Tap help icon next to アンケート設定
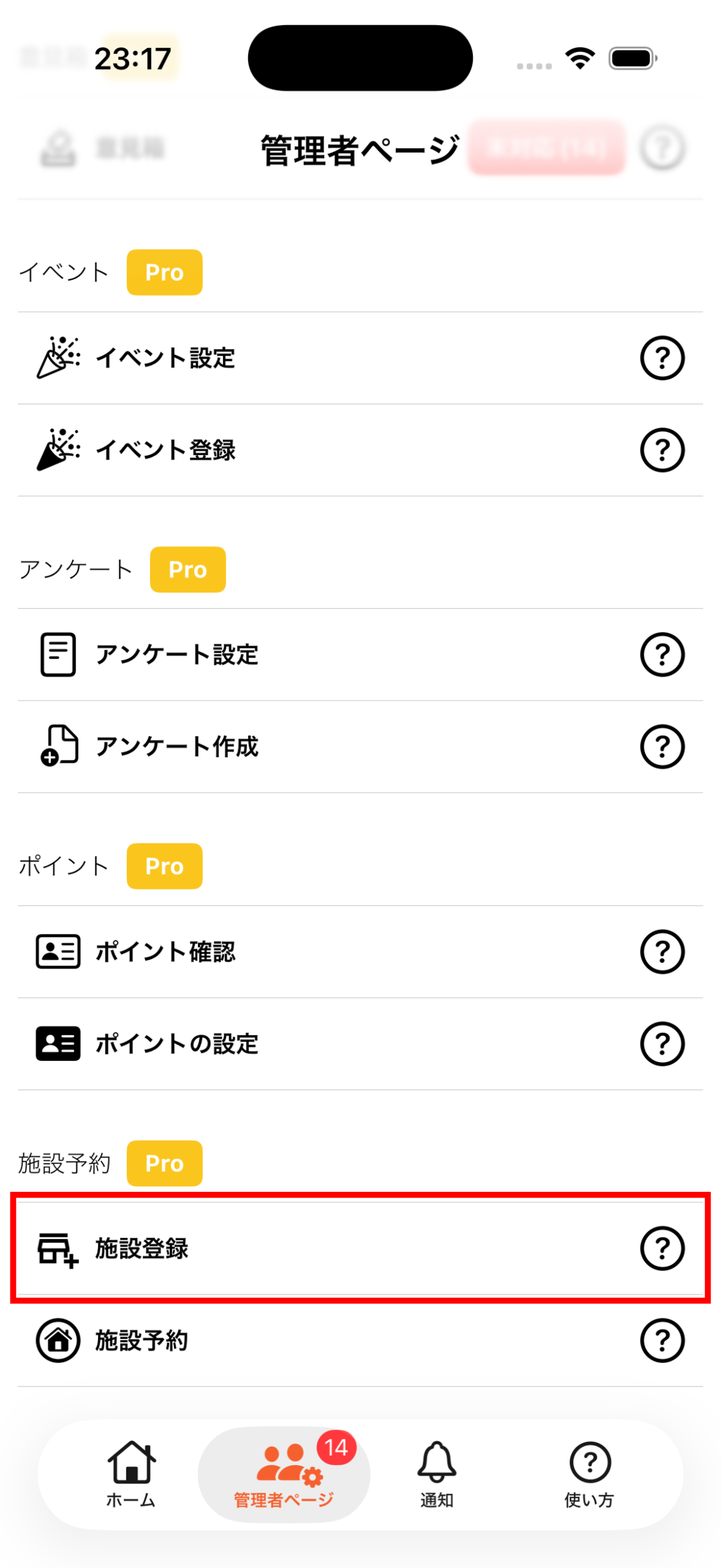This screenshot has height=1568, width=721. (662, 654)
